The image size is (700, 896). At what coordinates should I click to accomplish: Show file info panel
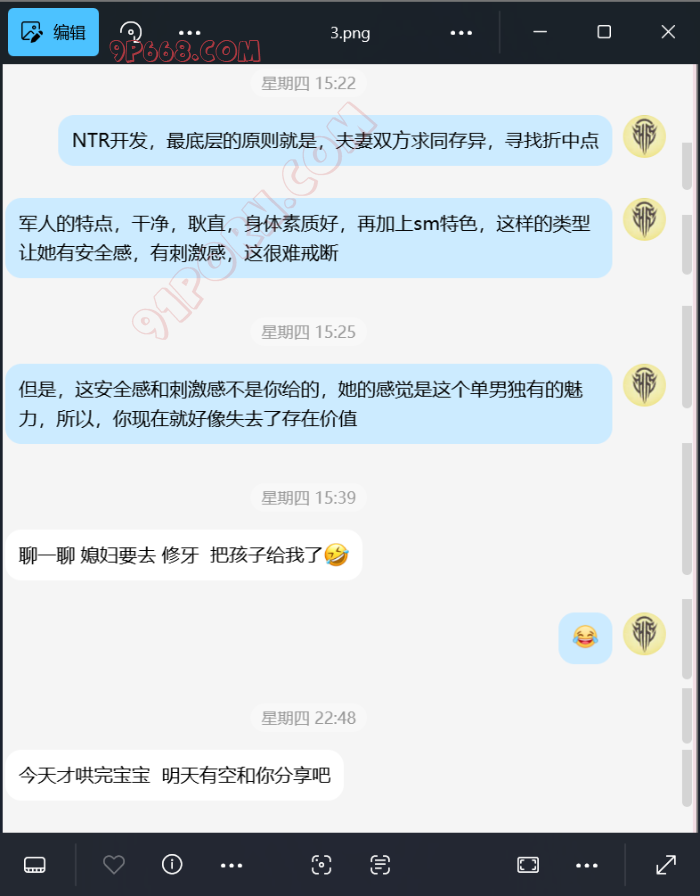[172, 865]
